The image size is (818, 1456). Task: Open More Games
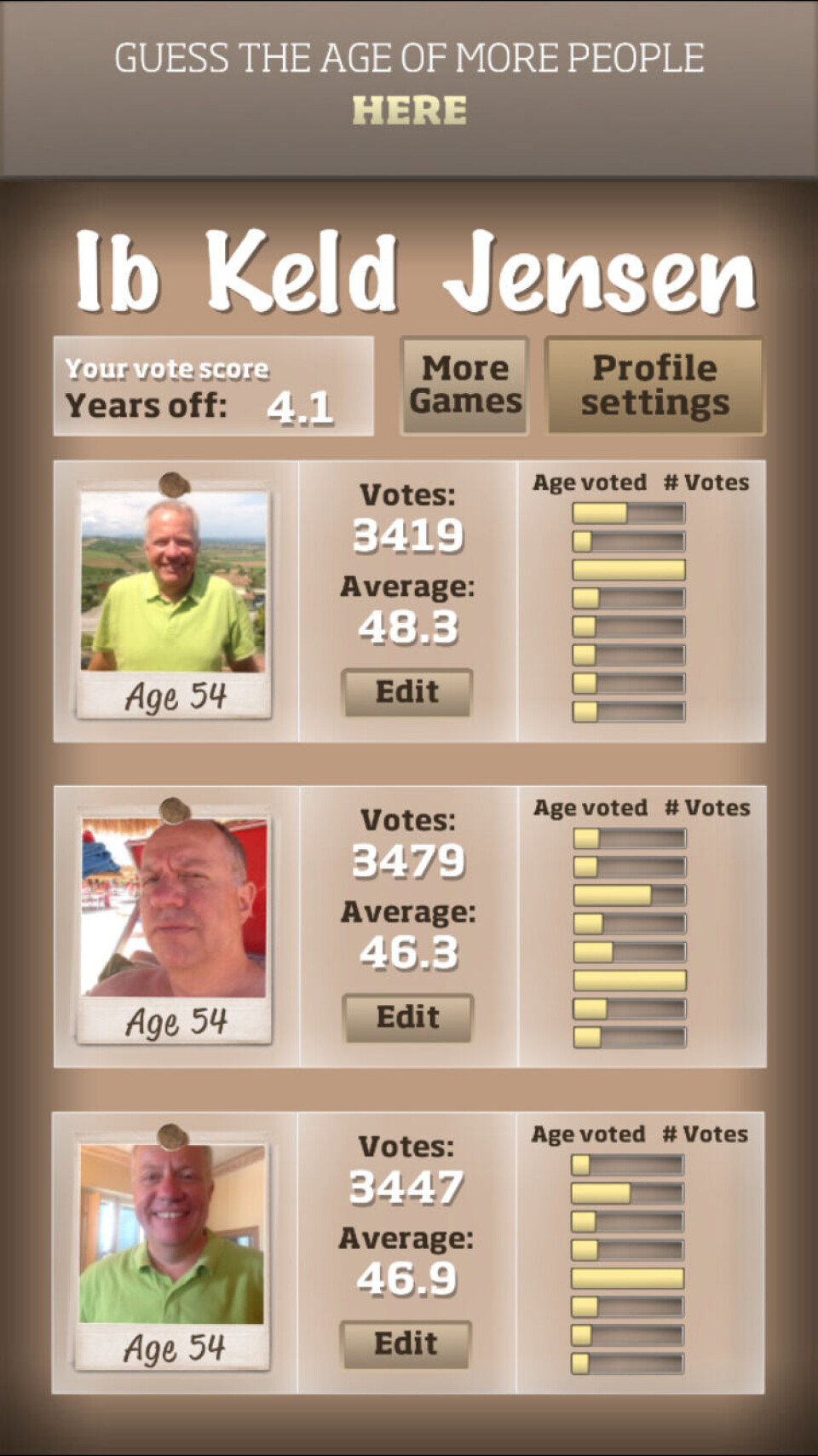point(464,385)
